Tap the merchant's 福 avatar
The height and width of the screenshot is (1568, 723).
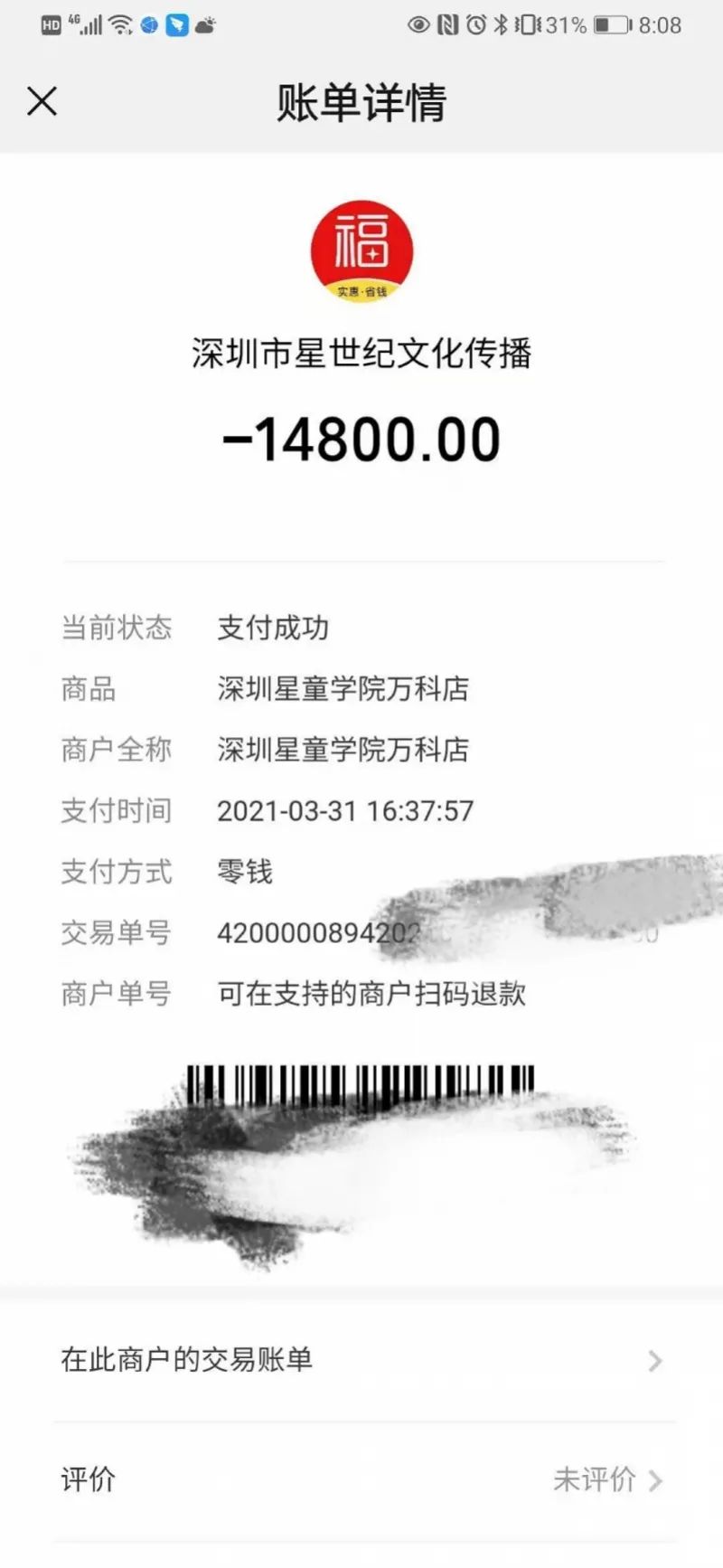pos(361,251)
